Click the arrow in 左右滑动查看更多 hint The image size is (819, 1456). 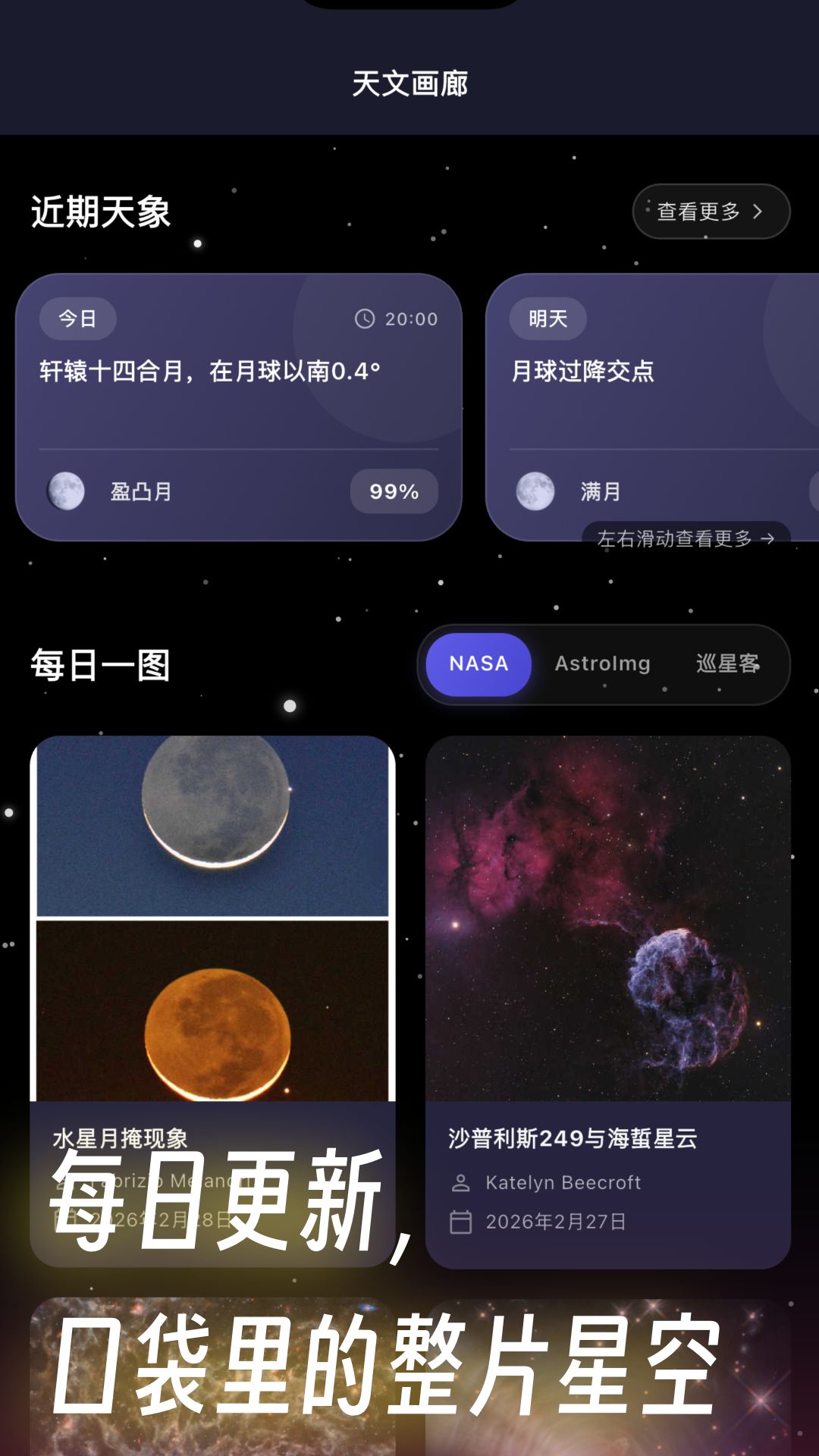(x=769, y=540)
